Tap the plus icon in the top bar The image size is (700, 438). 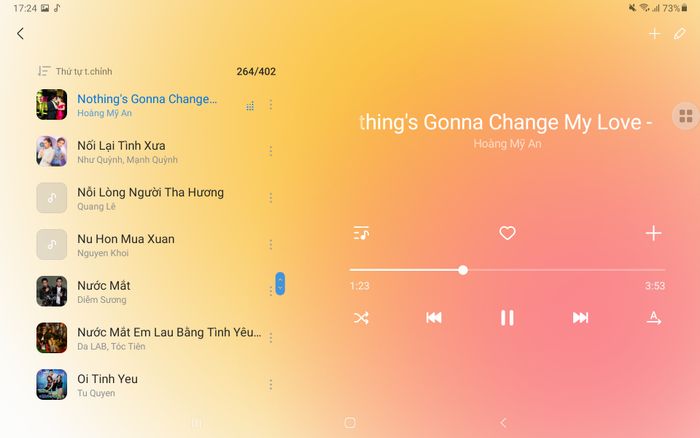[x=654, y=34]
